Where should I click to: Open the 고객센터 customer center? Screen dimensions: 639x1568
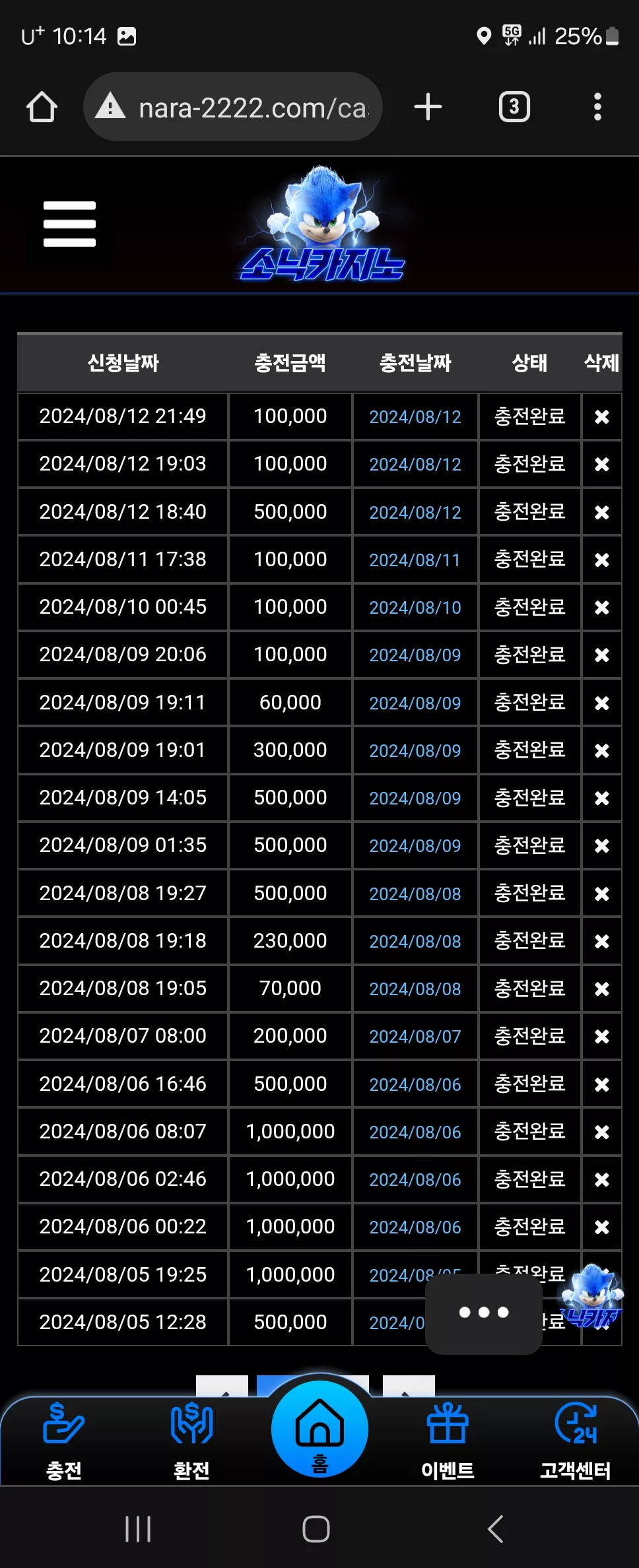click(575, 1441)
